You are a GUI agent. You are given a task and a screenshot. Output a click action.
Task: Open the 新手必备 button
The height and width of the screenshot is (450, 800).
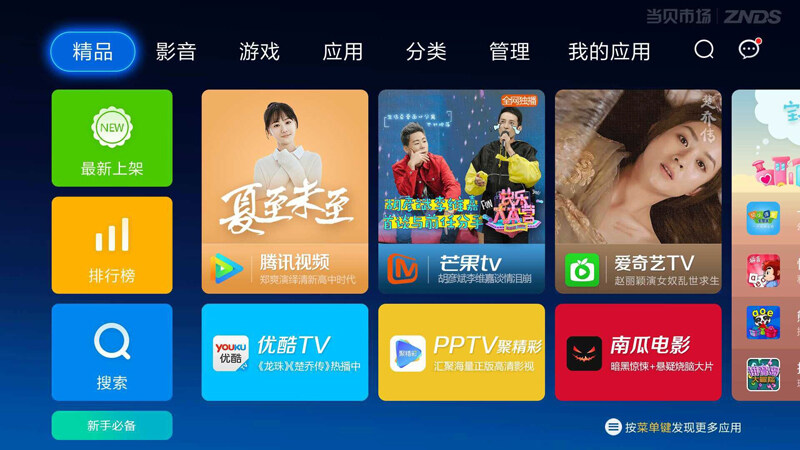tap(112, 425)
